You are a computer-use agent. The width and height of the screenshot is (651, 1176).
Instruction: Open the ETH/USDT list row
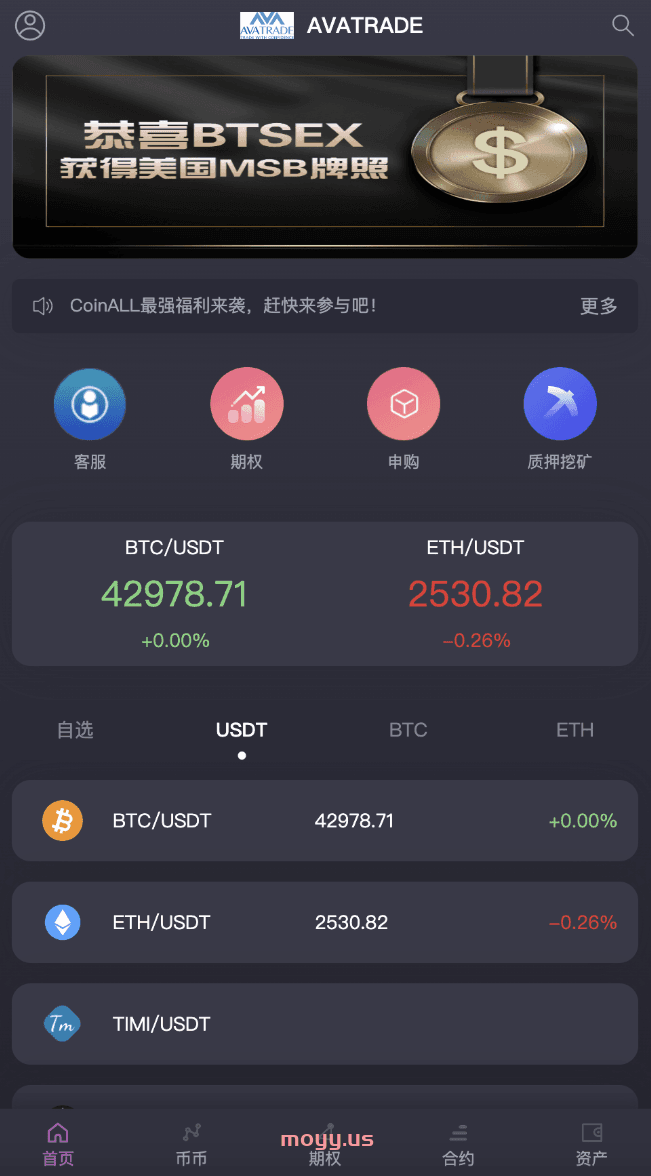(x=325, y=922)
